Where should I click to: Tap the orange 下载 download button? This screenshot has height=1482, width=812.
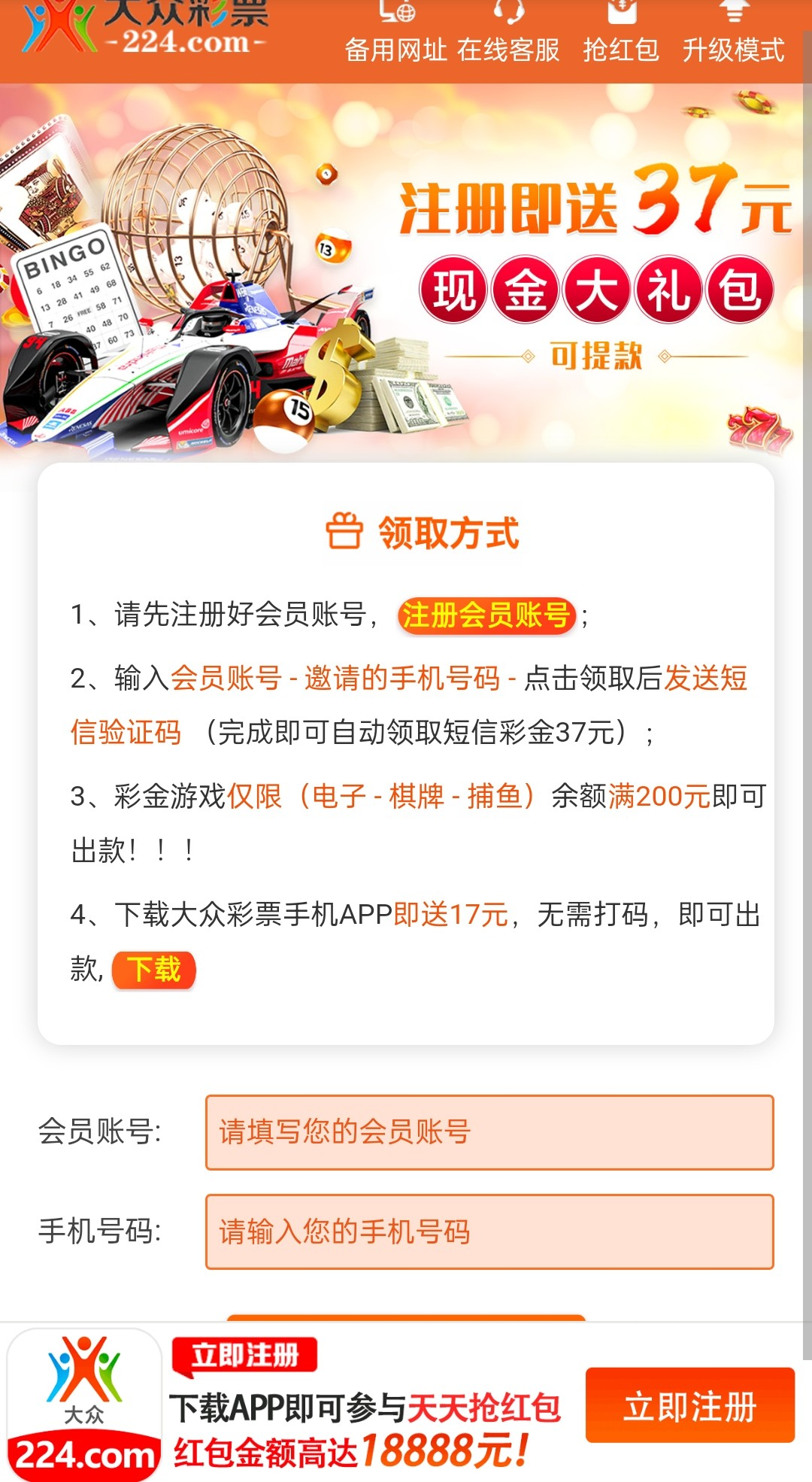(154, 970)
